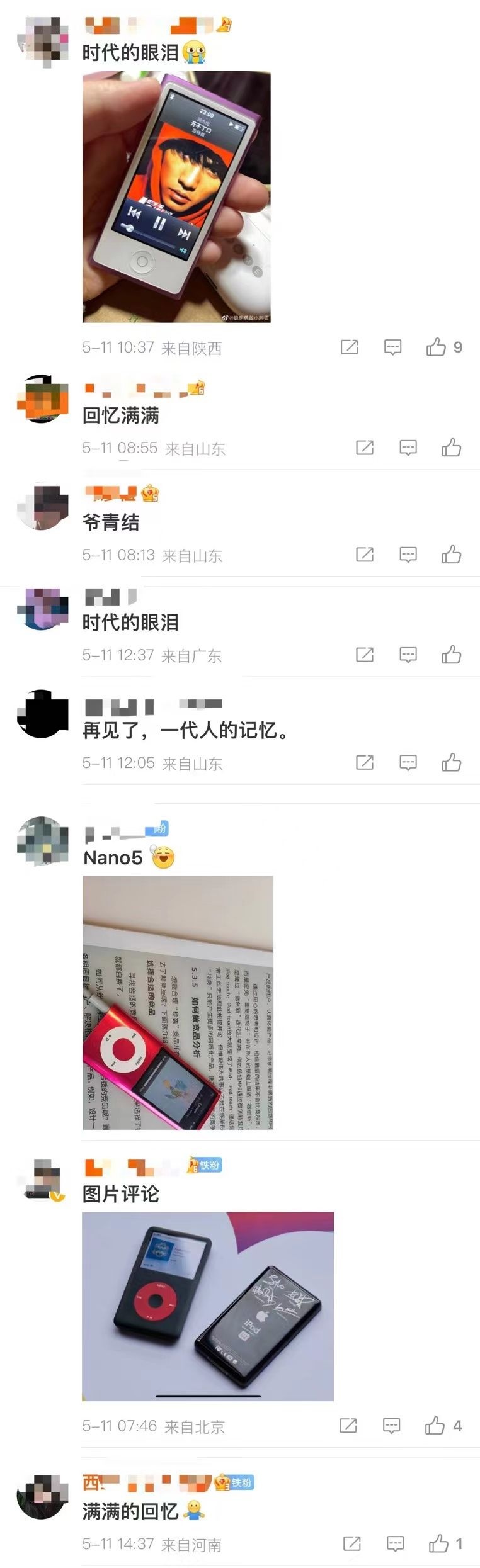480x1568 pixels.
Task: Like the 时代的眼泪 comment from 广东
Action: (451, 655)
